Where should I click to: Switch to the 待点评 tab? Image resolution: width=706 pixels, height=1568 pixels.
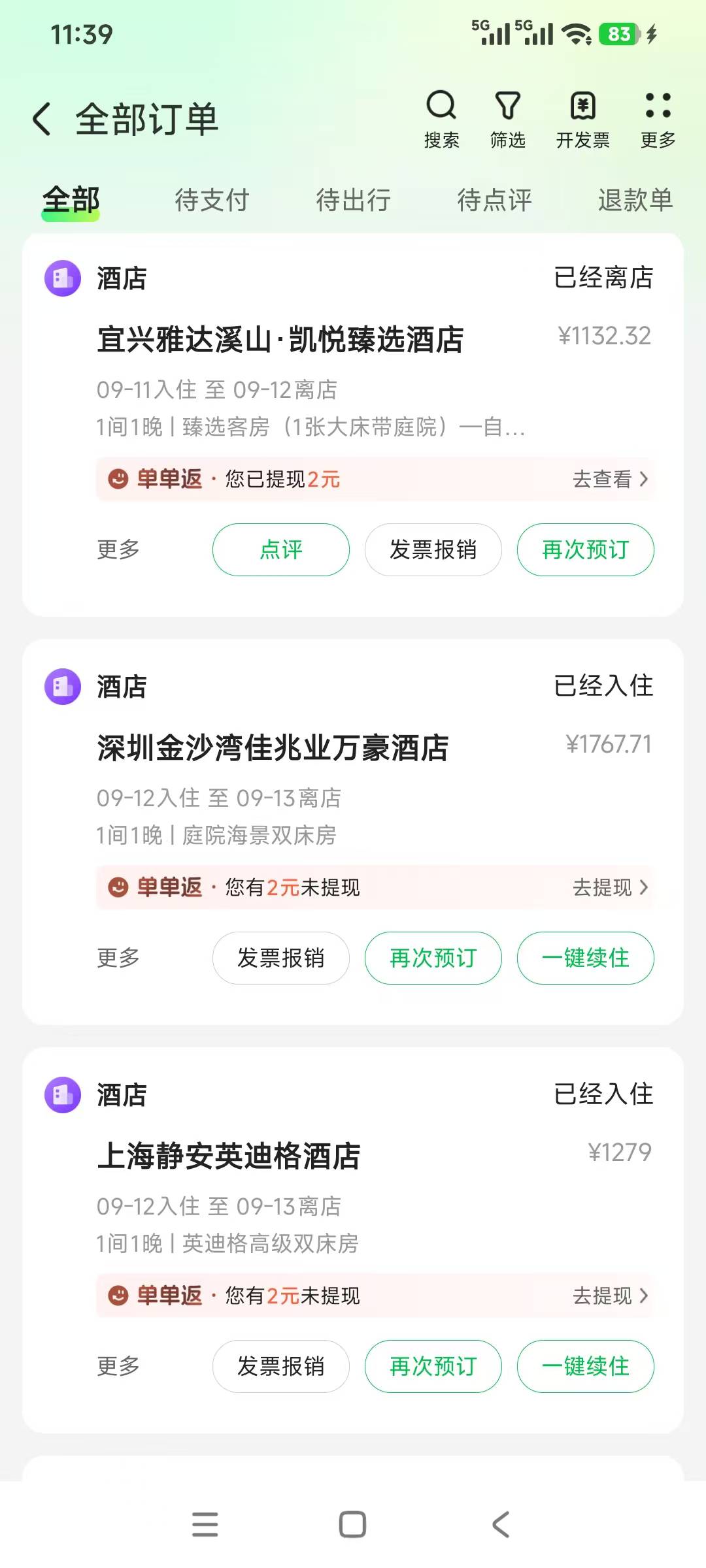494,200
